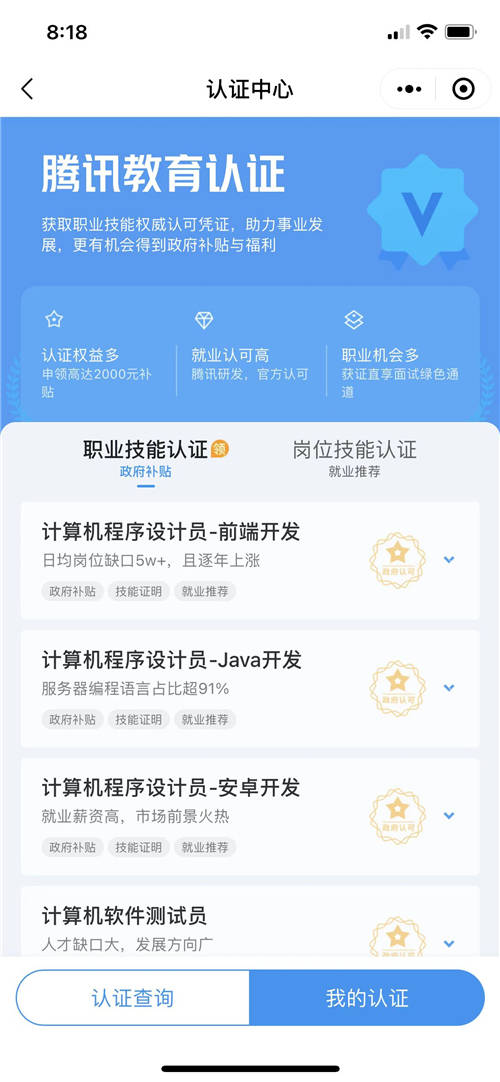The width and height of the screenshot is (500, 1082).
Task: Go back from 认证中心
Action: tap(27, 89)
